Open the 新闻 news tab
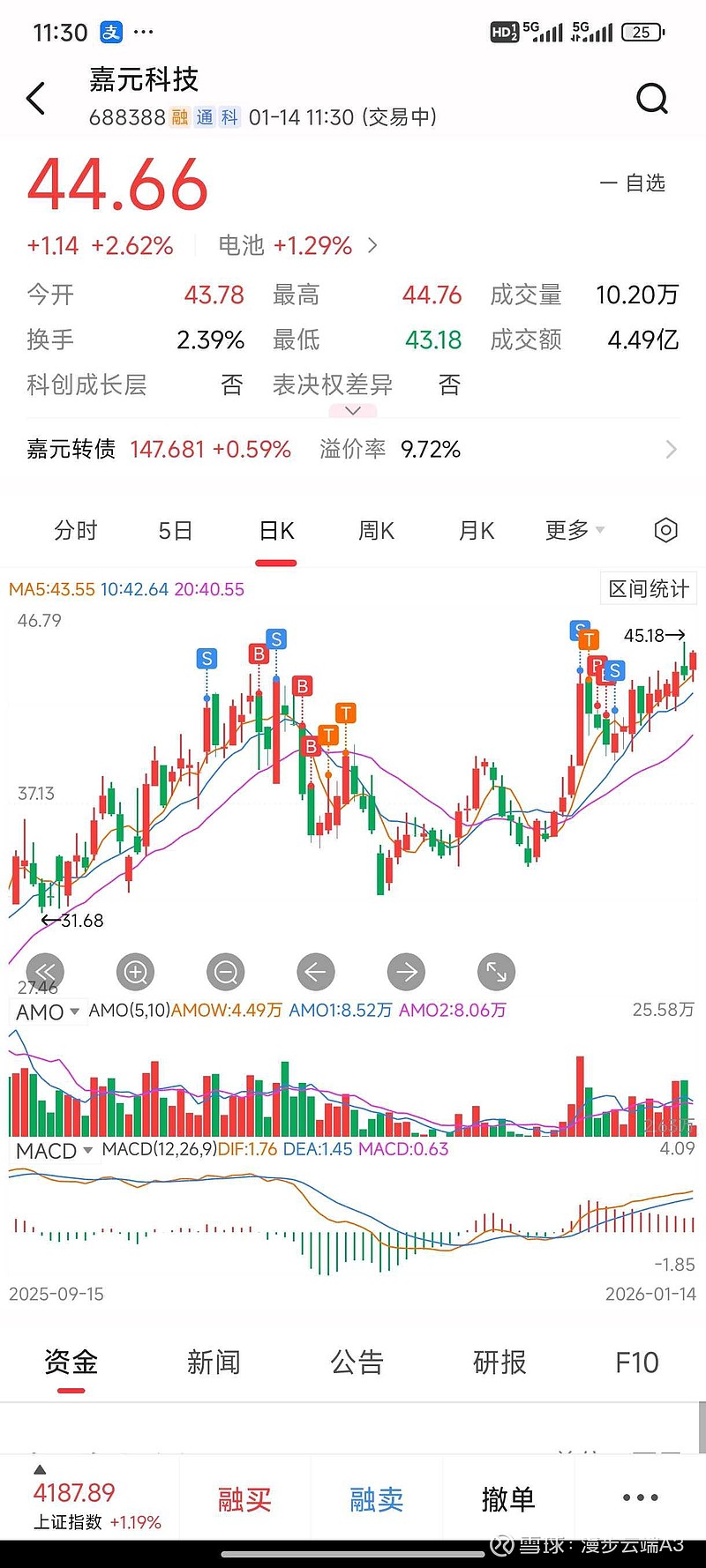This screenshot has width=706, height=1568. pyautogui.click(x=213, y=1362)
